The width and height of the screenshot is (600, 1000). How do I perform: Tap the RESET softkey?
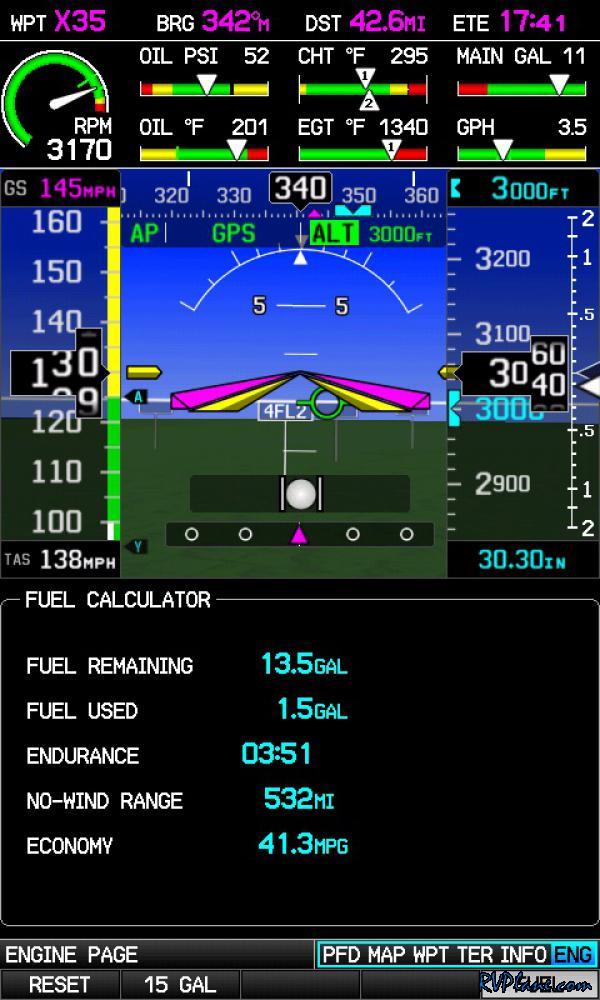59,984
